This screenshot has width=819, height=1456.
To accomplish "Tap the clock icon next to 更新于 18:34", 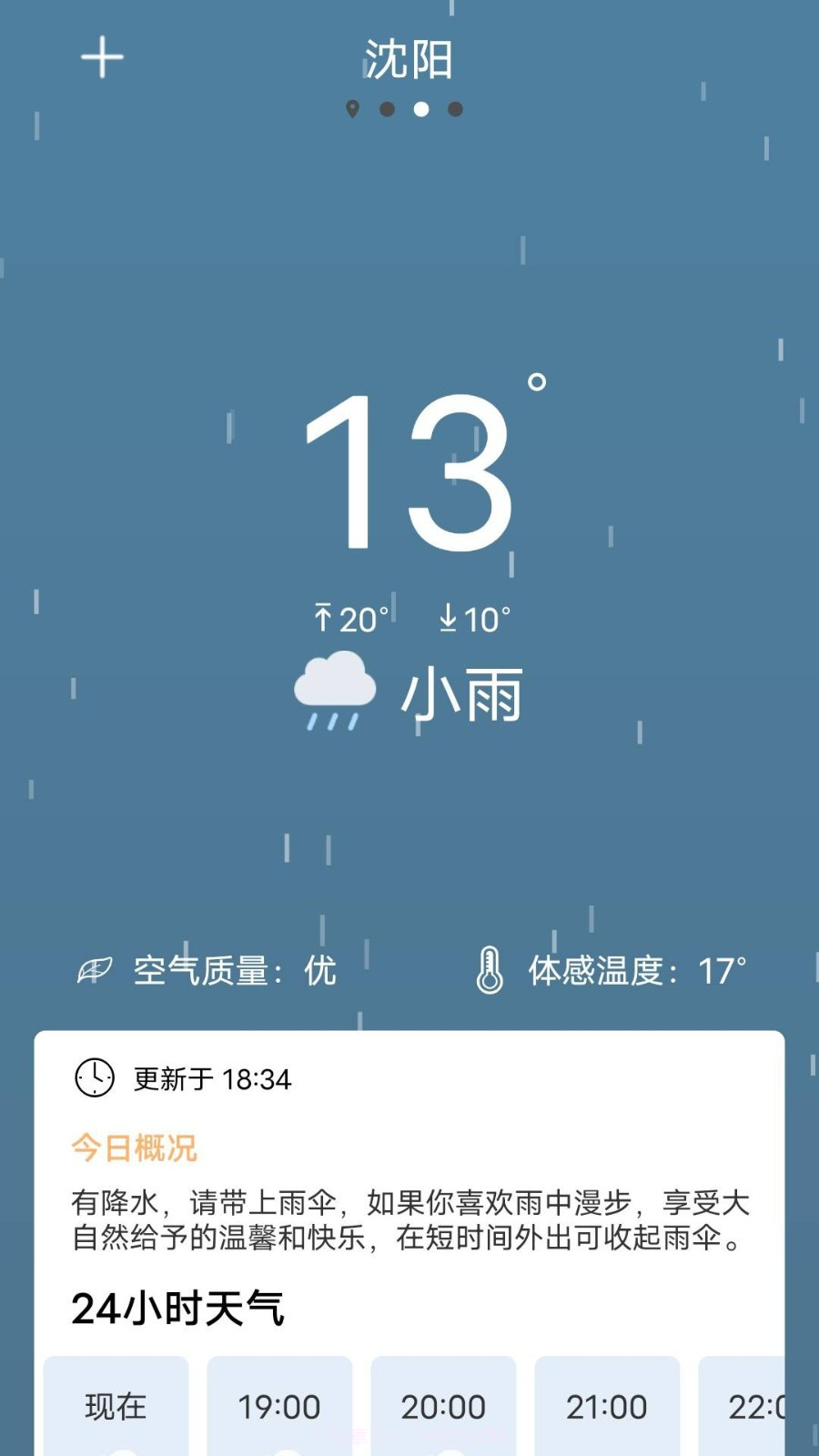I will pyautogui.click(x=94, y=1079).
